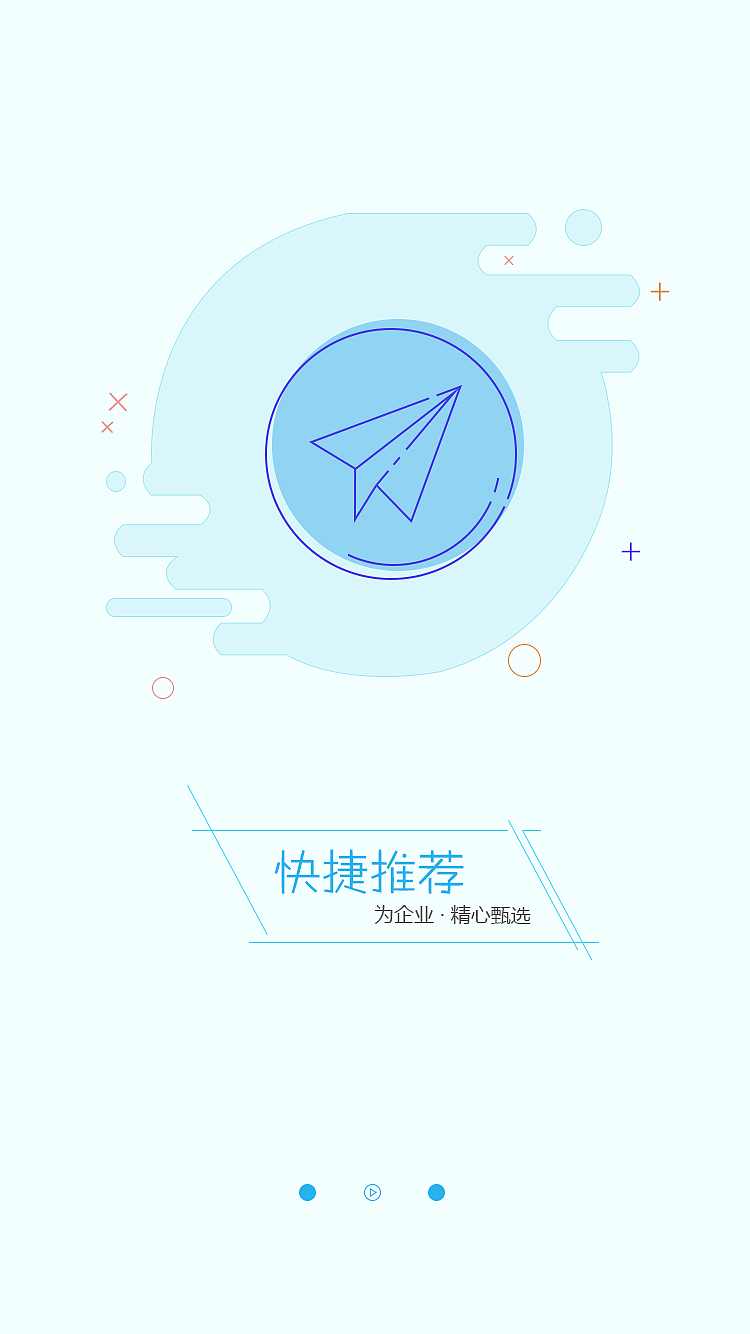Click the orange circle outline below the illustration
750x1334 pixels.
coord(524,660)
